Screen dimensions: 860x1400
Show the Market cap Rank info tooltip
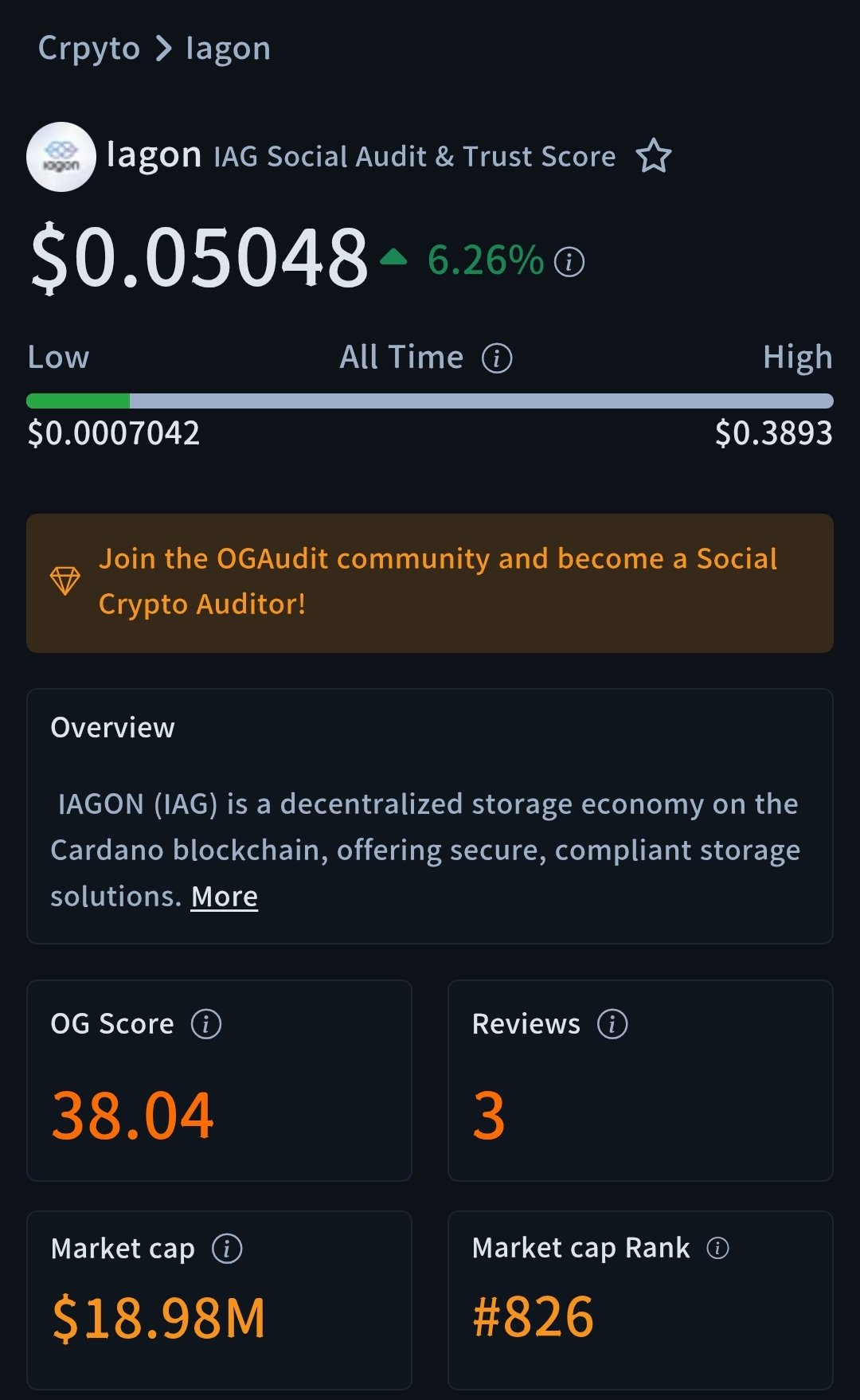(x=717, y=1248)
